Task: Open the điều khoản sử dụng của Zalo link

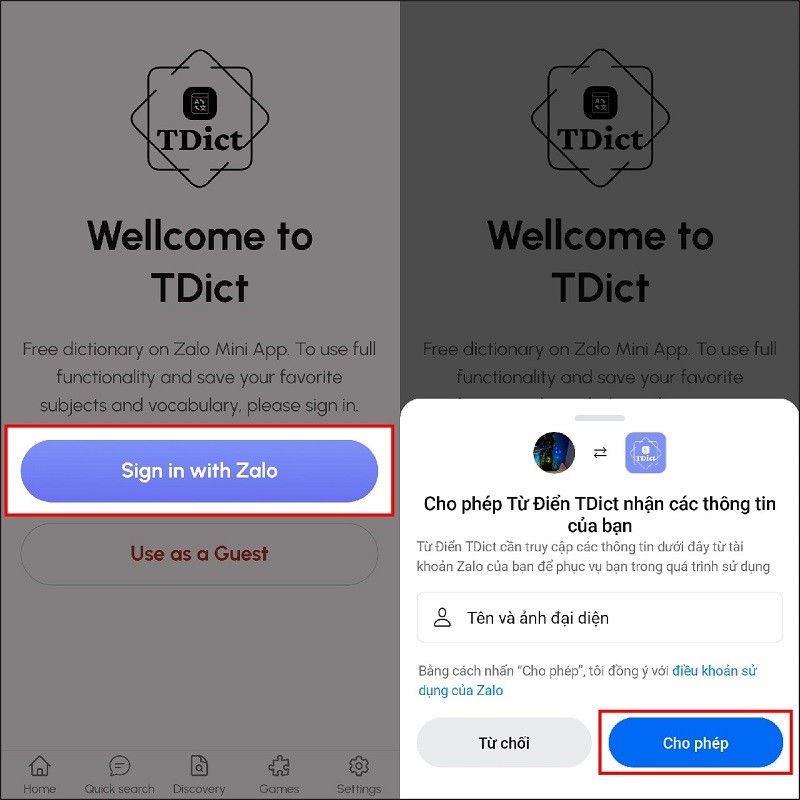Action: [714, 671]
